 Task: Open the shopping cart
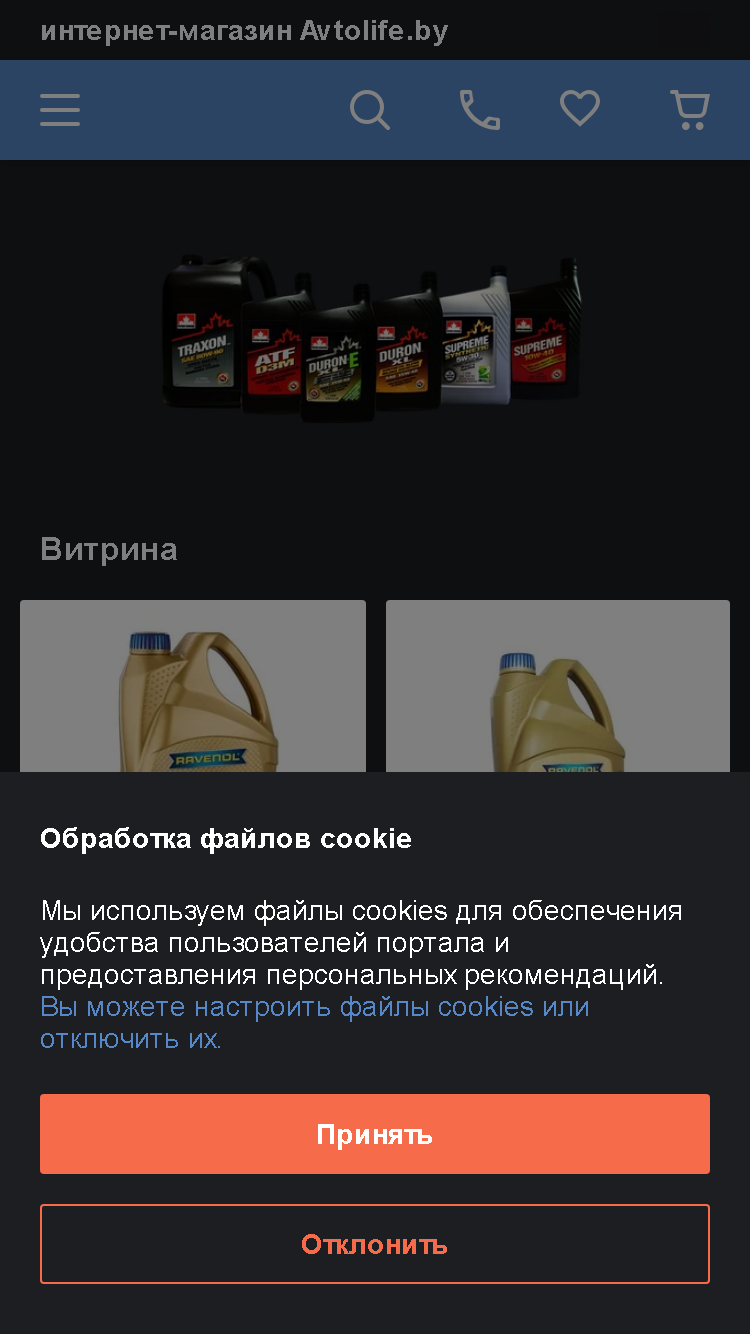pyautogui.click(x=690, y=110)
